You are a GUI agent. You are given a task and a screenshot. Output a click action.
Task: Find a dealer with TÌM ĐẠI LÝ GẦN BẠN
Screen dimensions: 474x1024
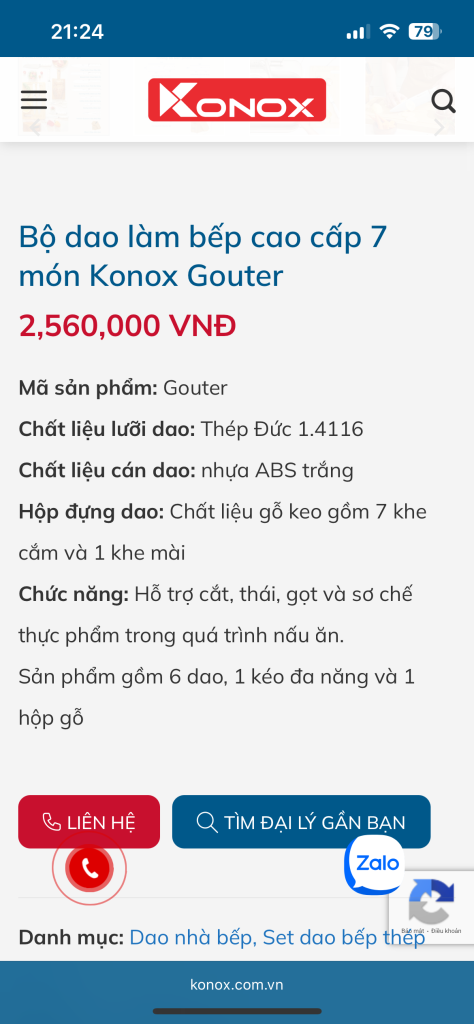[301, 822]
